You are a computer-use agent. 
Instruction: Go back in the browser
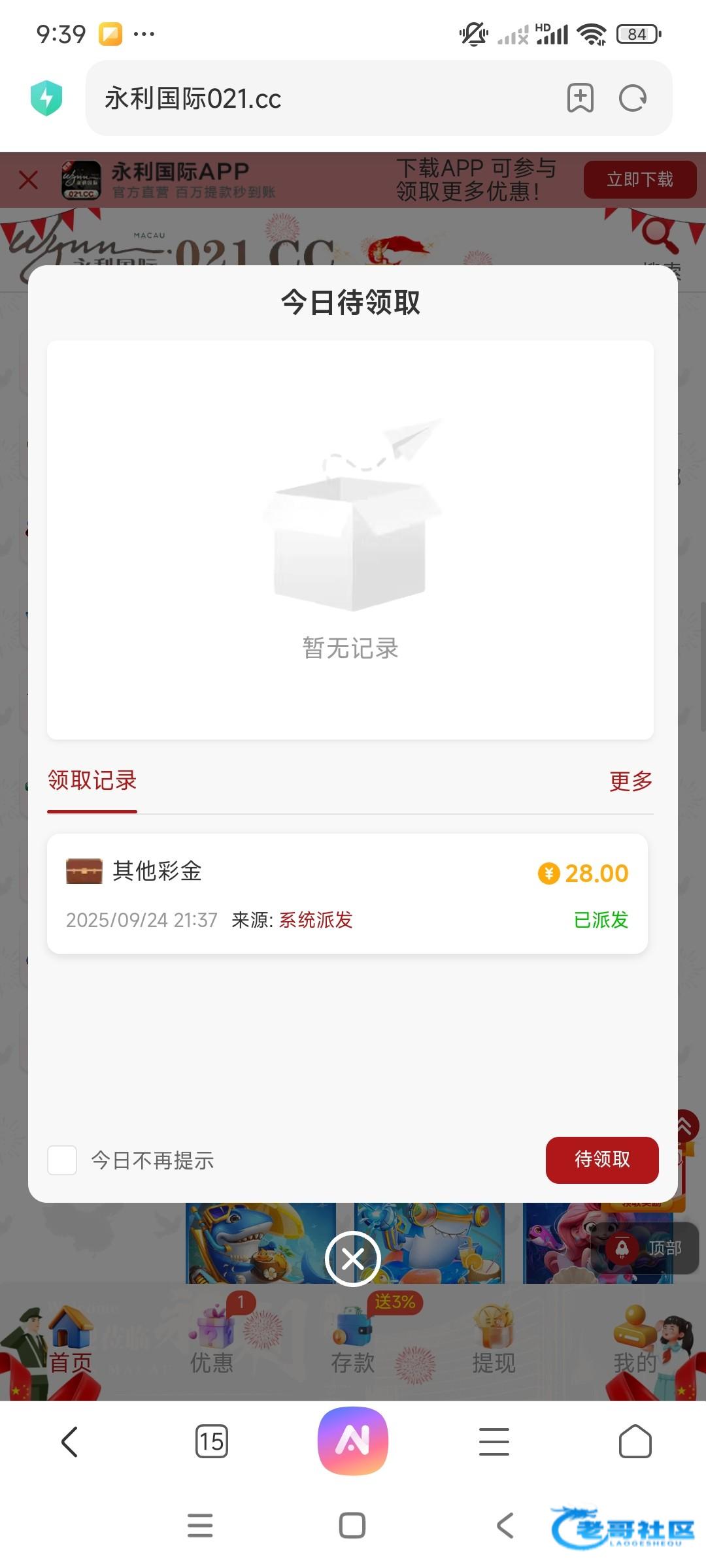coord(69,1441)
